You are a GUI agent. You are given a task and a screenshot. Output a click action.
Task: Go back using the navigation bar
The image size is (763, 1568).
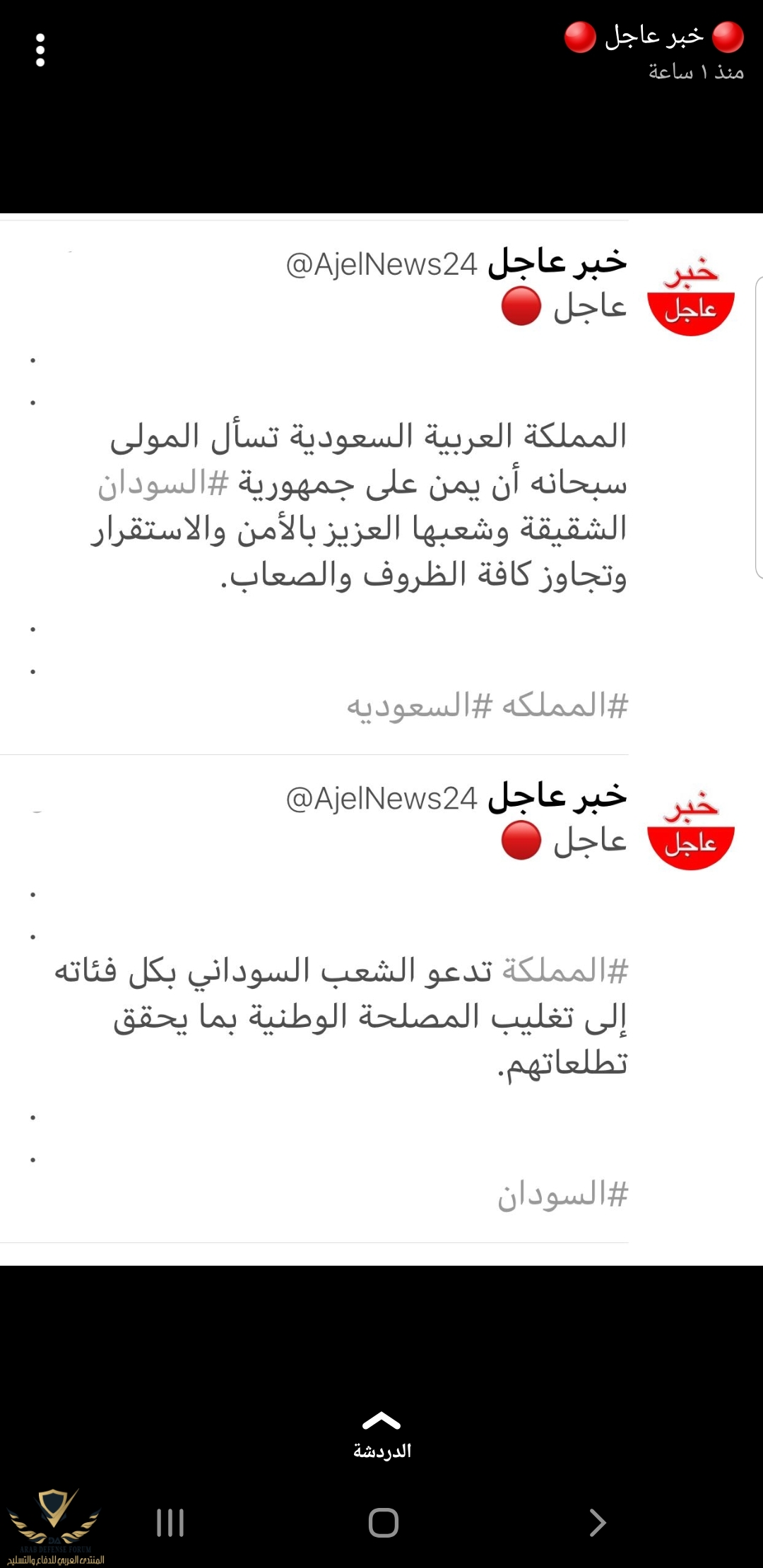coord(597,1522)
